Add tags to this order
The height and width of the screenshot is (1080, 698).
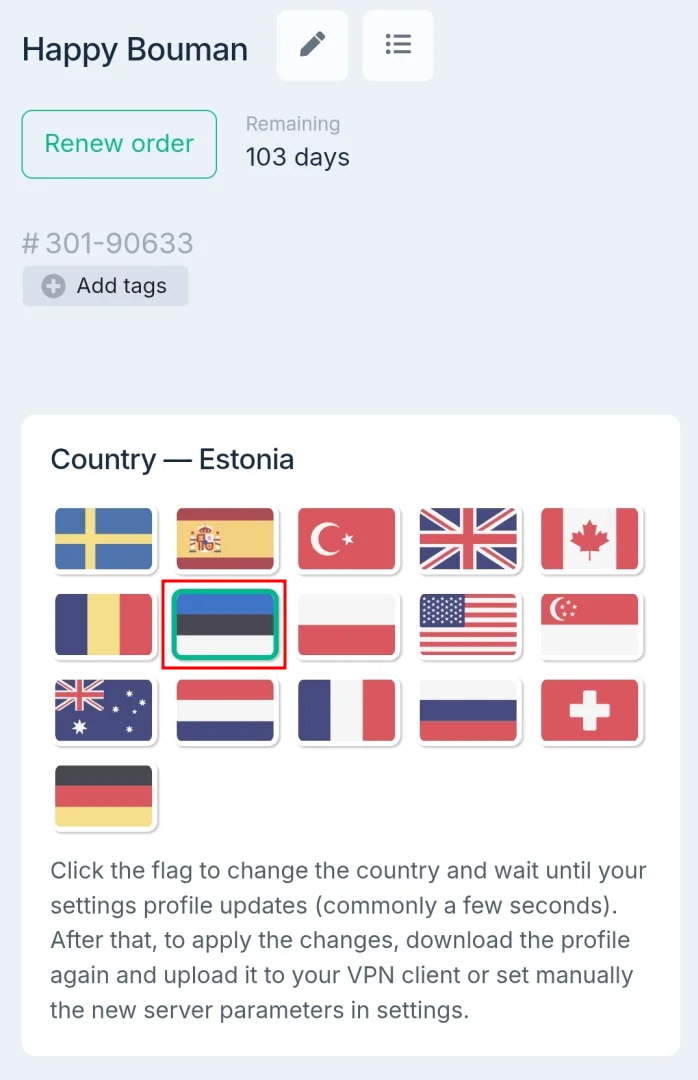click(105, 286)
